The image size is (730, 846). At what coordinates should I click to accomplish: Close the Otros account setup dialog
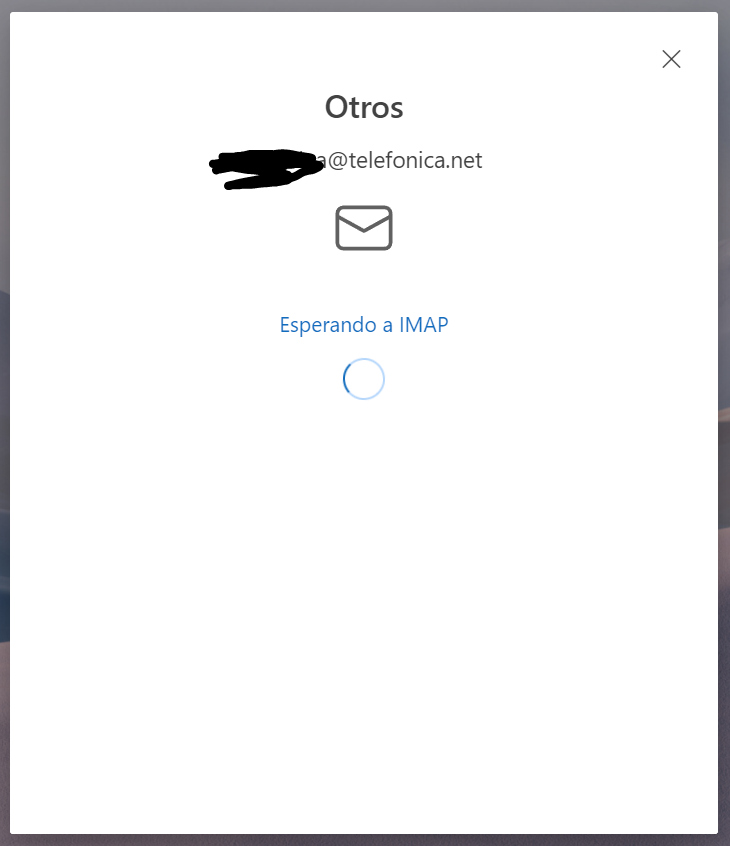point(671,59)
